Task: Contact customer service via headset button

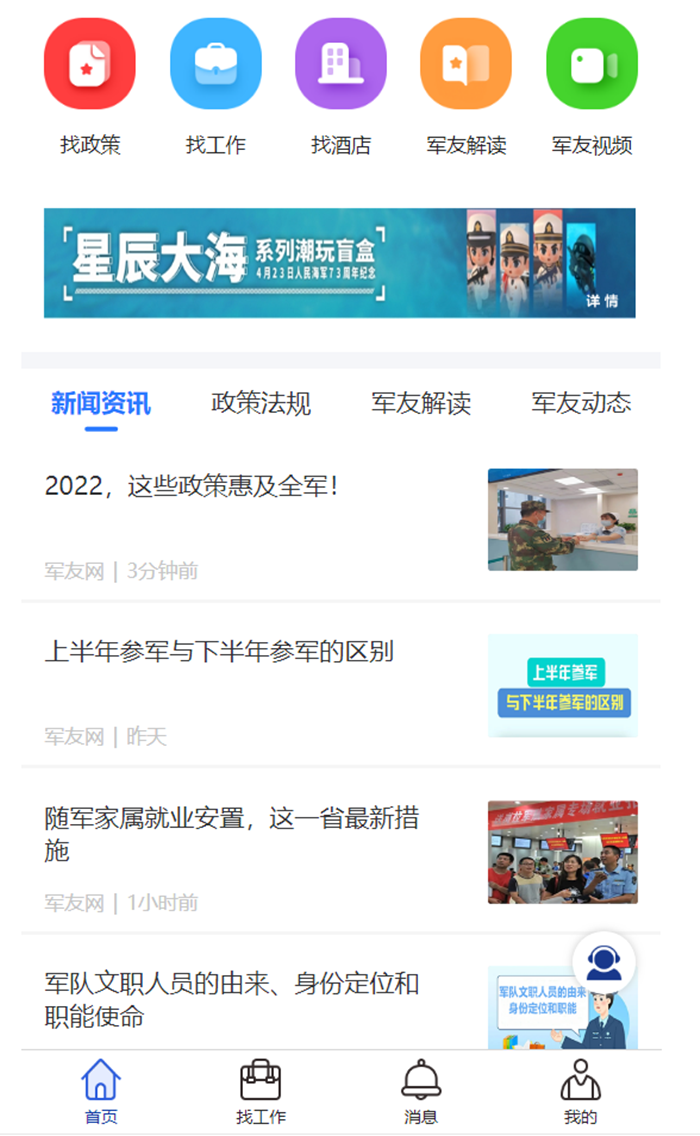Action: click(x=603, y=963)
